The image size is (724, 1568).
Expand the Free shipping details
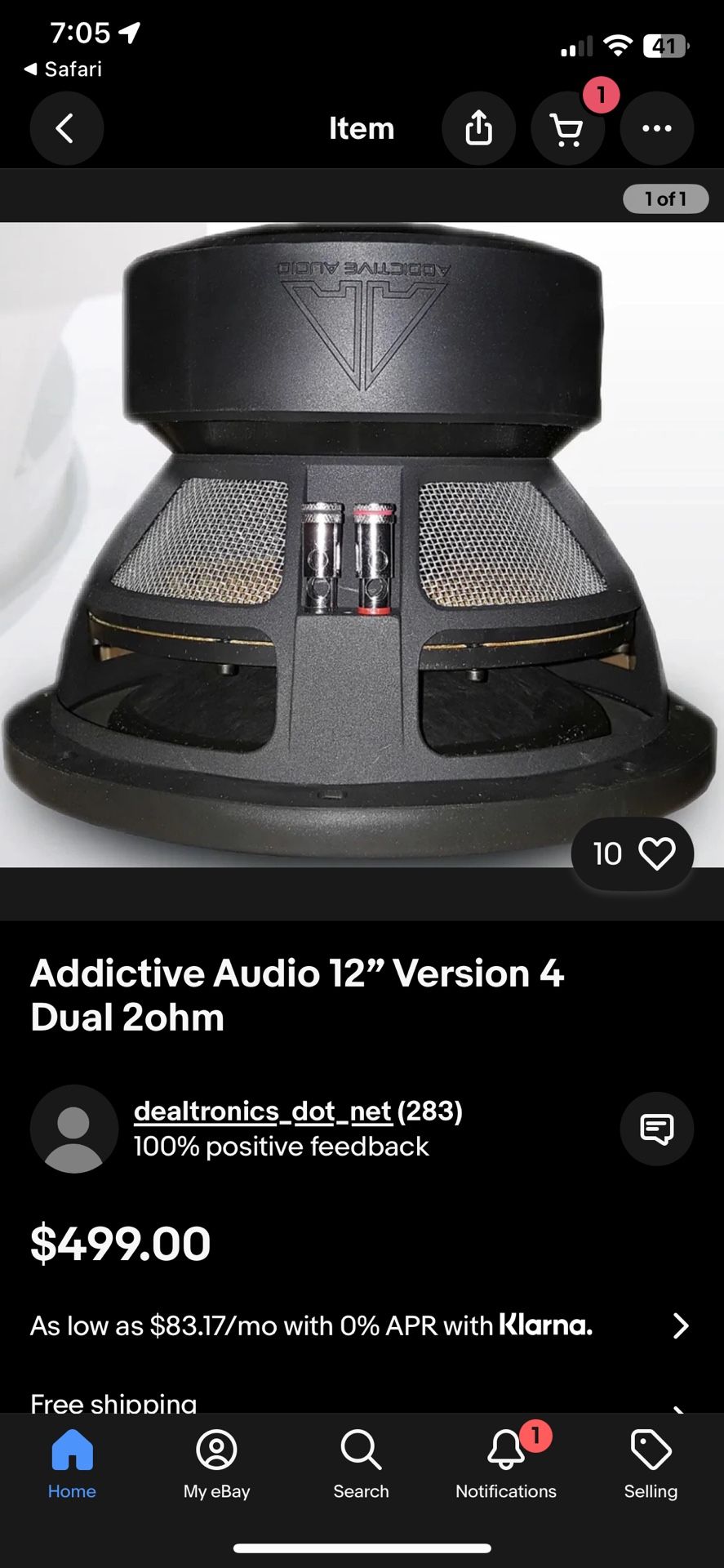[x=682, y=1403]
